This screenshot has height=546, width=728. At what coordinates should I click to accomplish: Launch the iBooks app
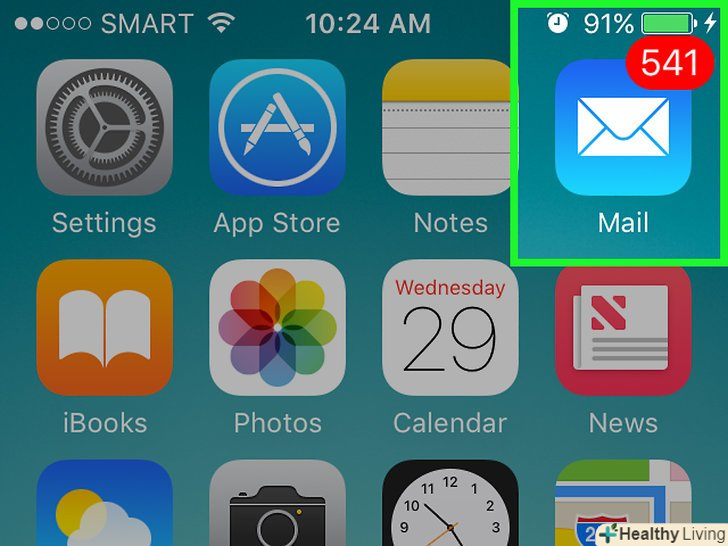(105, 328)
